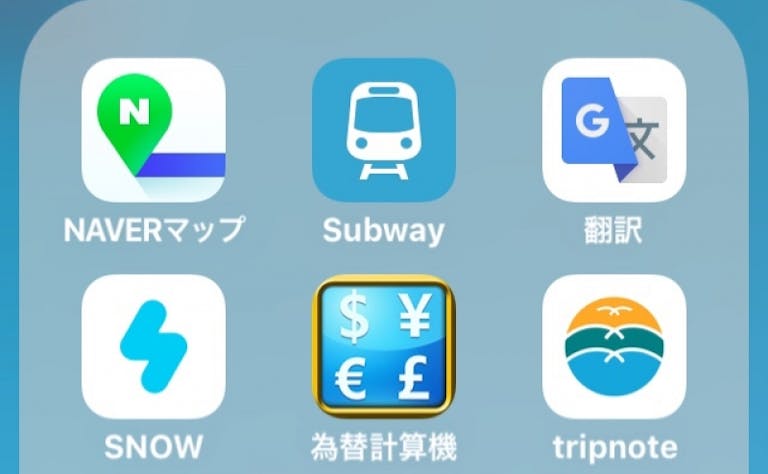This screenshot has height=474, width=768.
Task: Open the currency converter app
Action: point(384,346)
